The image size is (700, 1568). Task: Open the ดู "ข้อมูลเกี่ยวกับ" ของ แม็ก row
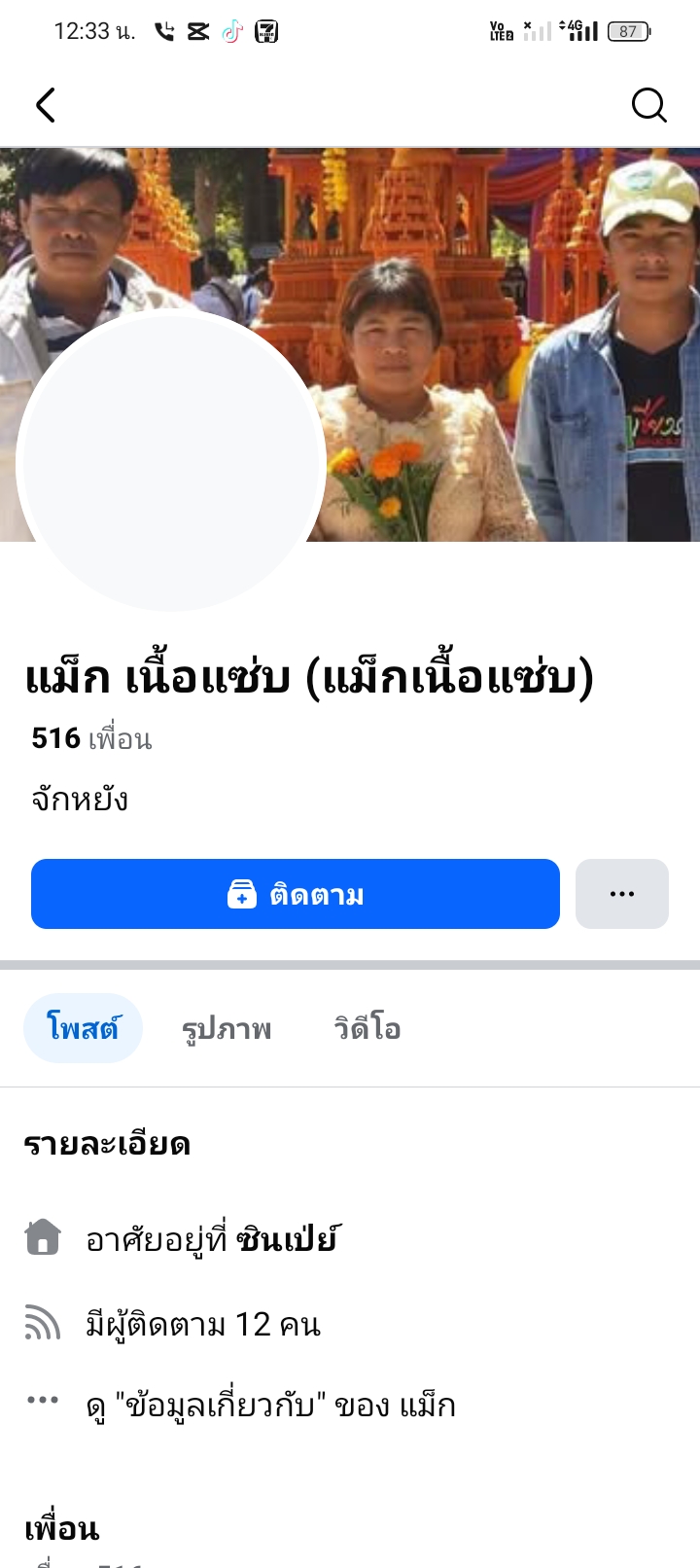point(270,1406)
